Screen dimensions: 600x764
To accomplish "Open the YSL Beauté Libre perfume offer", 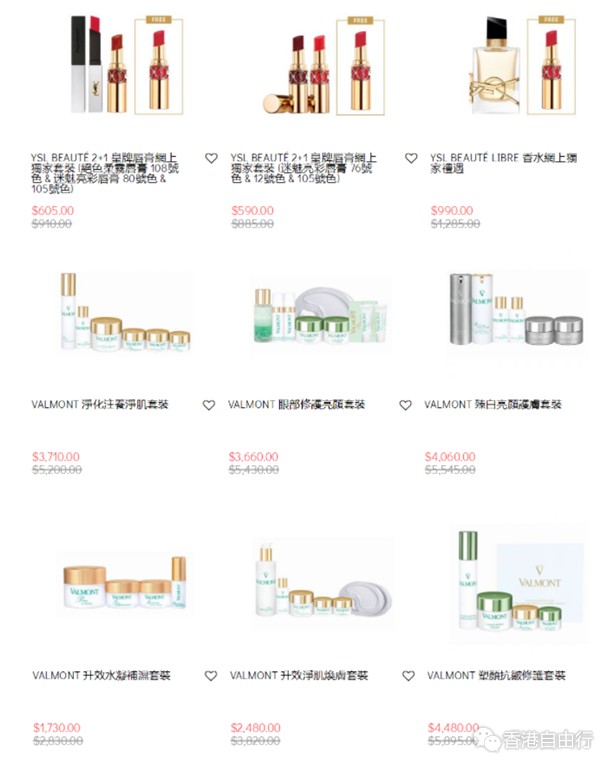I will 503,163.
